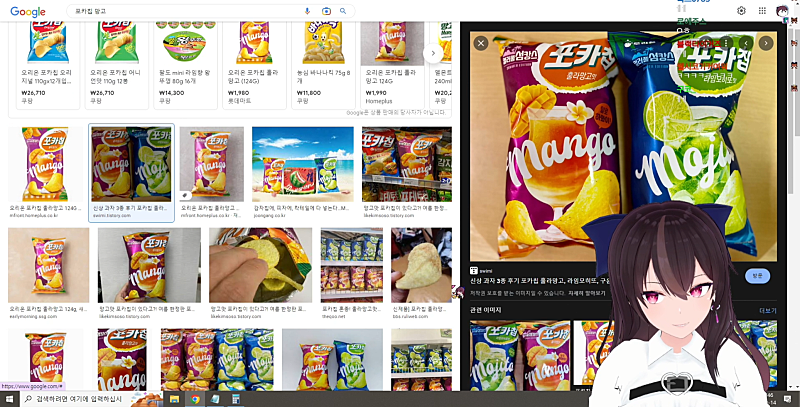The width and height of the screenshot is (800, 407).
Task: Advance the shopping carousel with the arrow
Action: [433, 53]
